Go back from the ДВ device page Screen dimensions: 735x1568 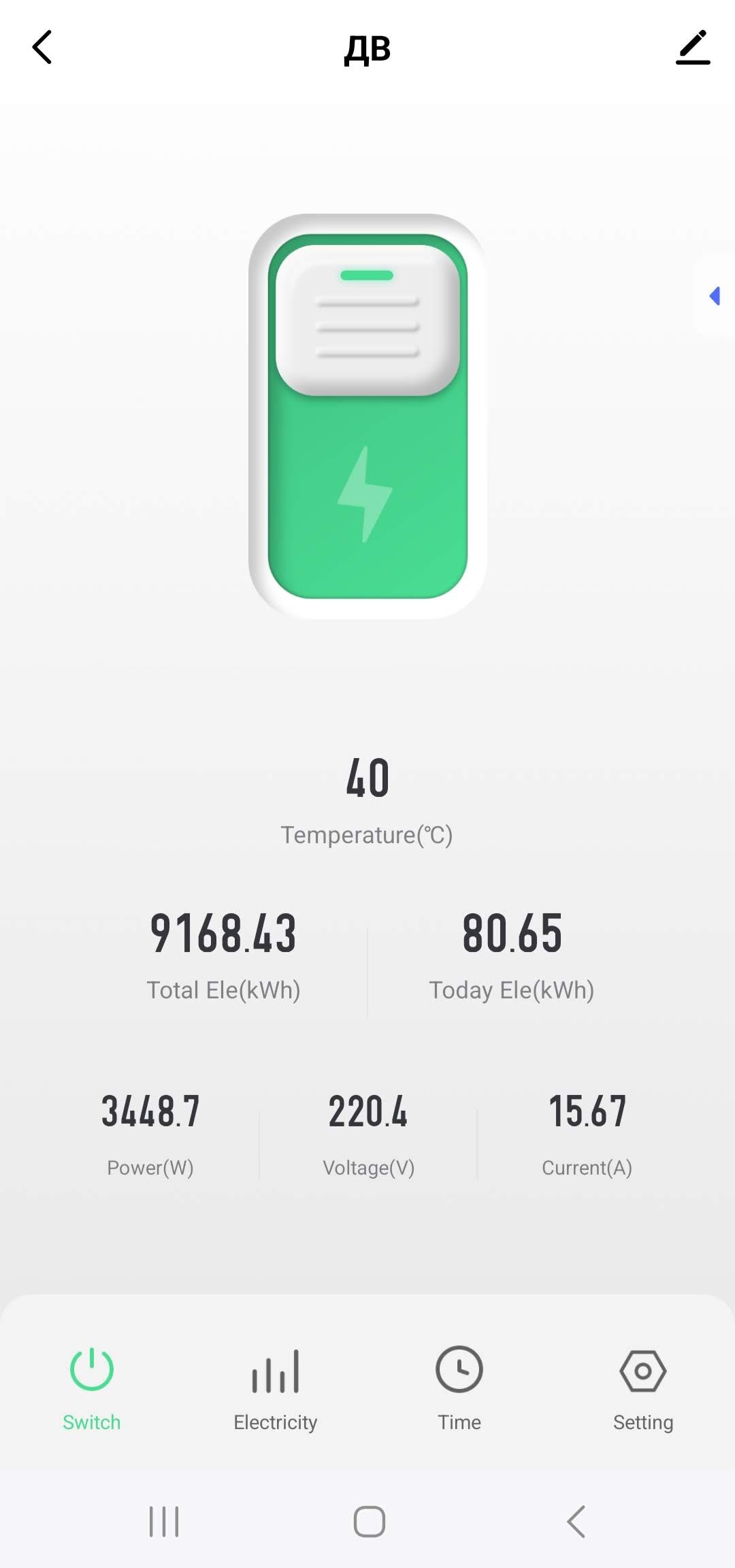[x=42, y=48]
